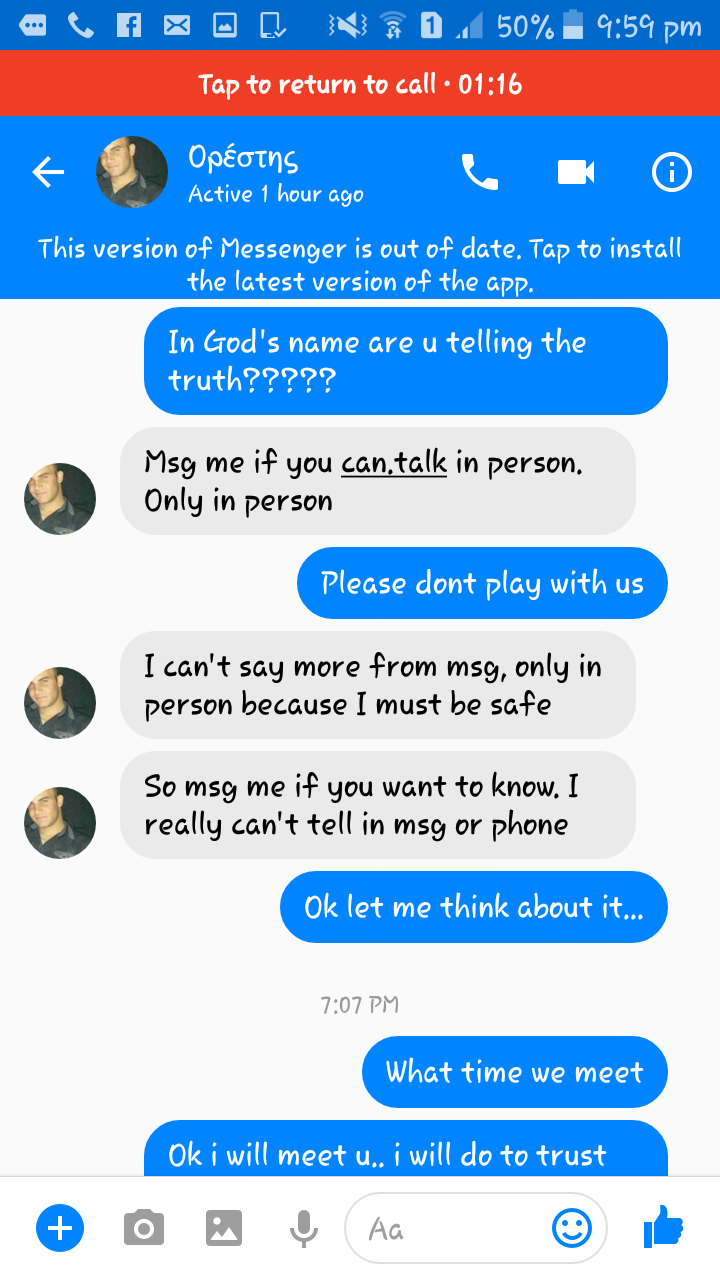Open the underlined can.talk link

pyautogui.click(x=394, y=464)
